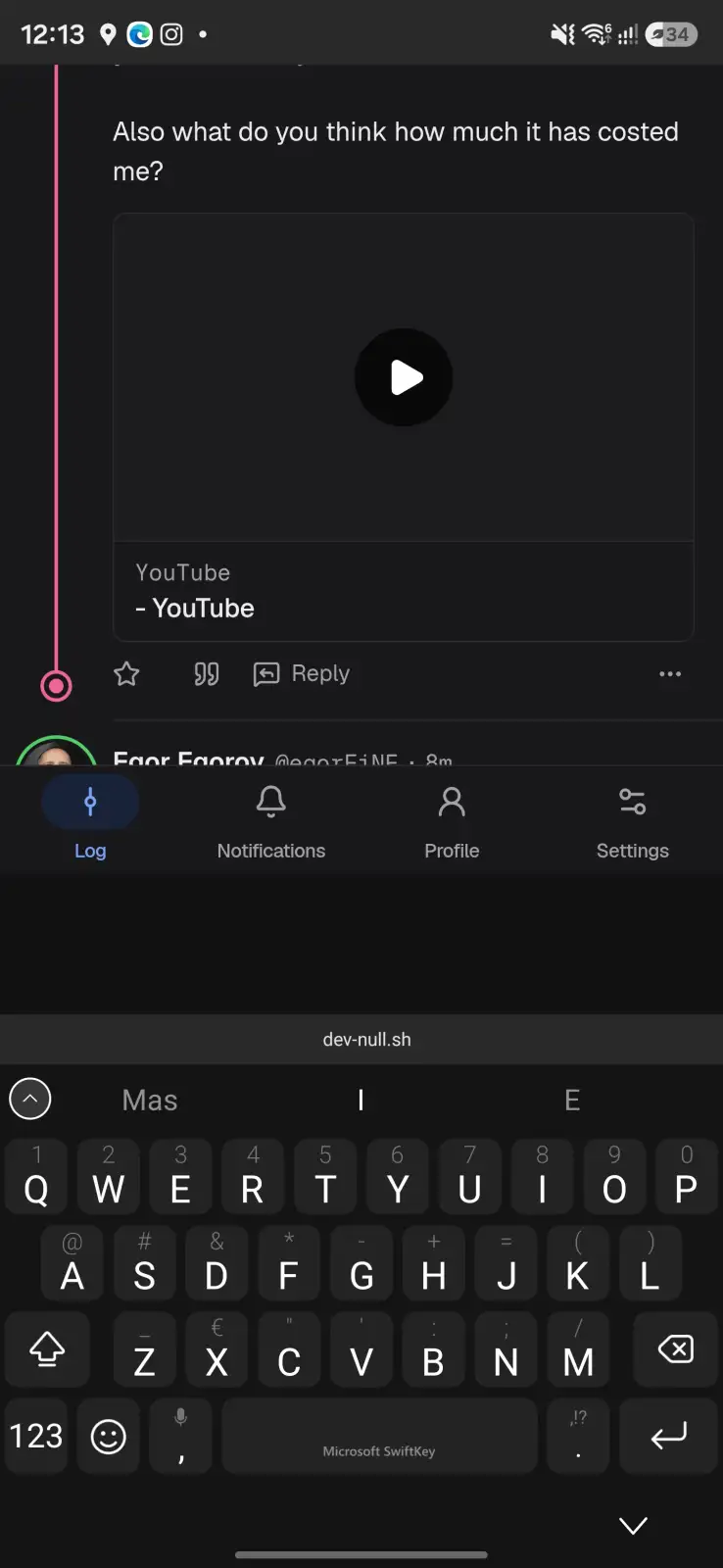The width and height of the screenshot is (723, 1568).
Task: Go to the Profile tab
Action: coord(452,820)
